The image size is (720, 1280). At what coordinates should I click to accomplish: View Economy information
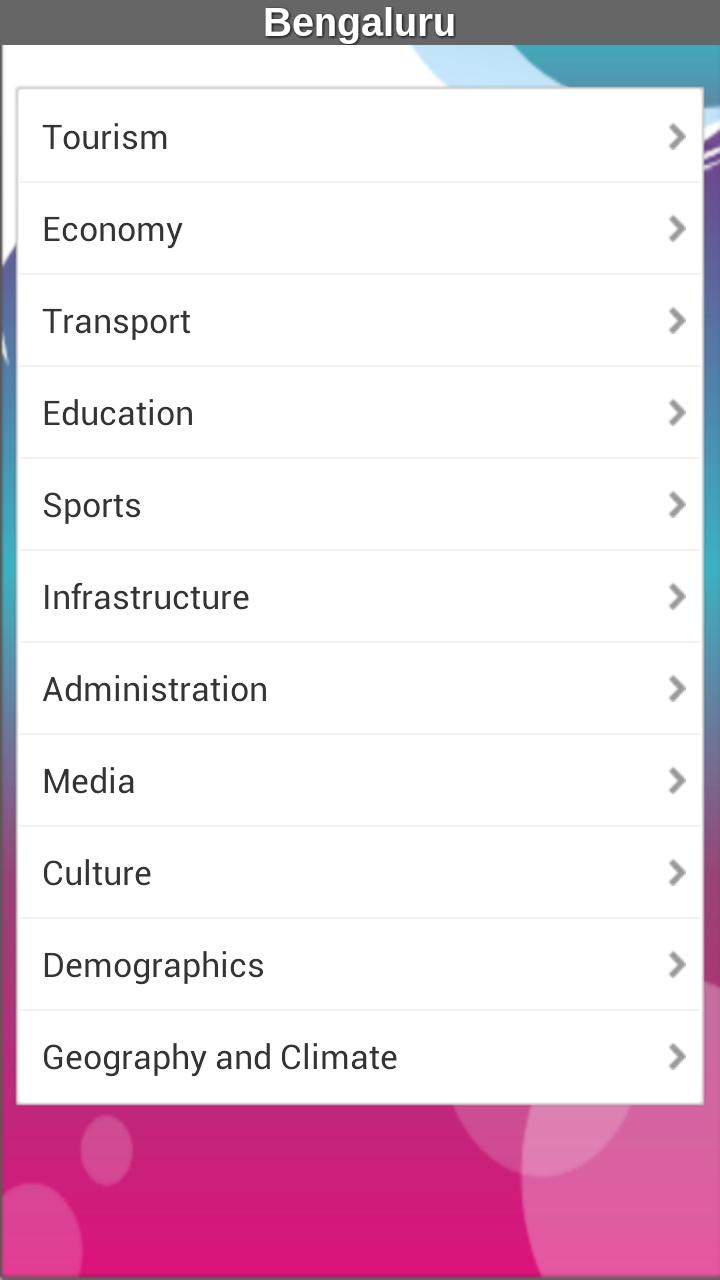tap(360, 229)
